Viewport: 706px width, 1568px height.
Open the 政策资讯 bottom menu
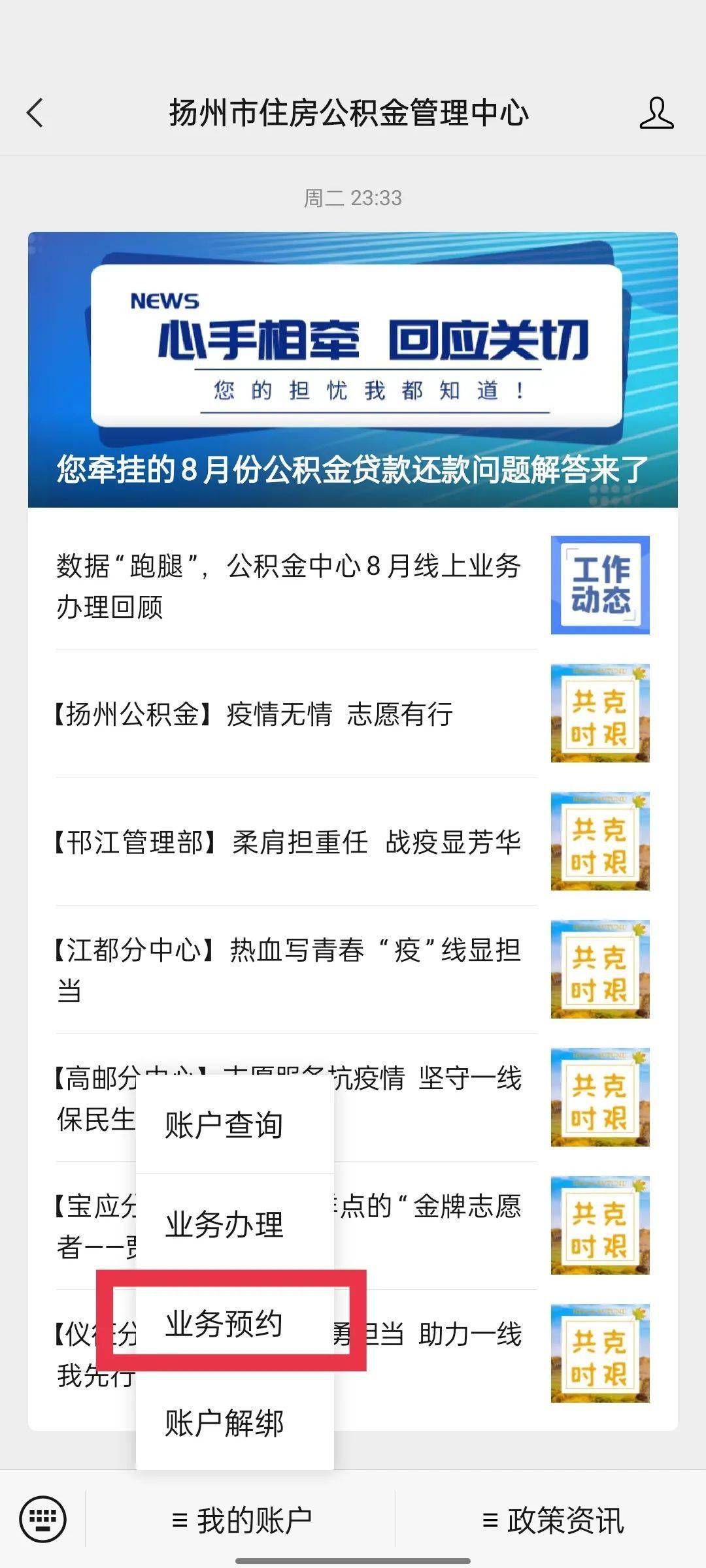[x=552, y=1520]
